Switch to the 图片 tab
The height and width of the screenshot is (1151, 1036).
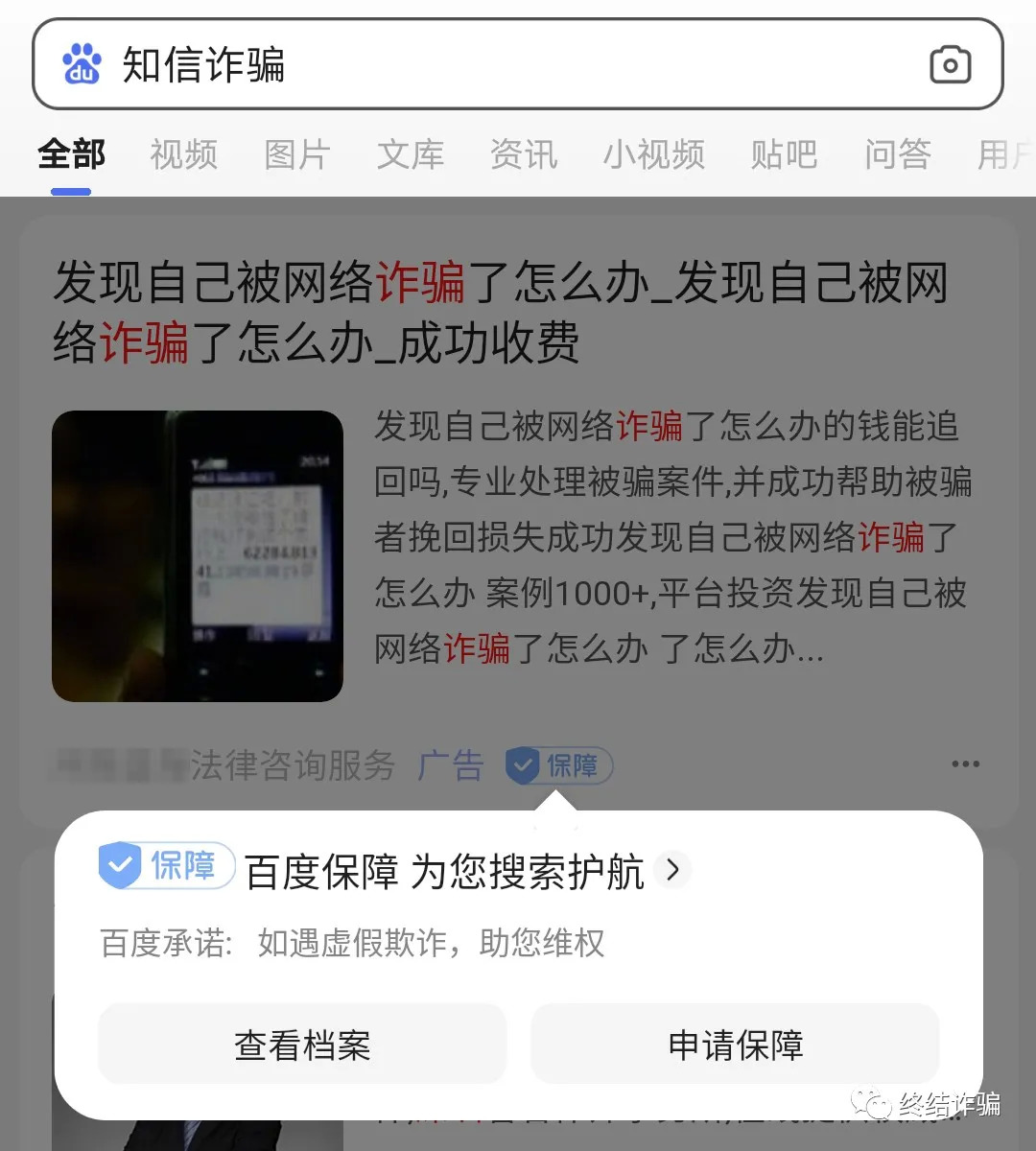(x=297, y=154)
